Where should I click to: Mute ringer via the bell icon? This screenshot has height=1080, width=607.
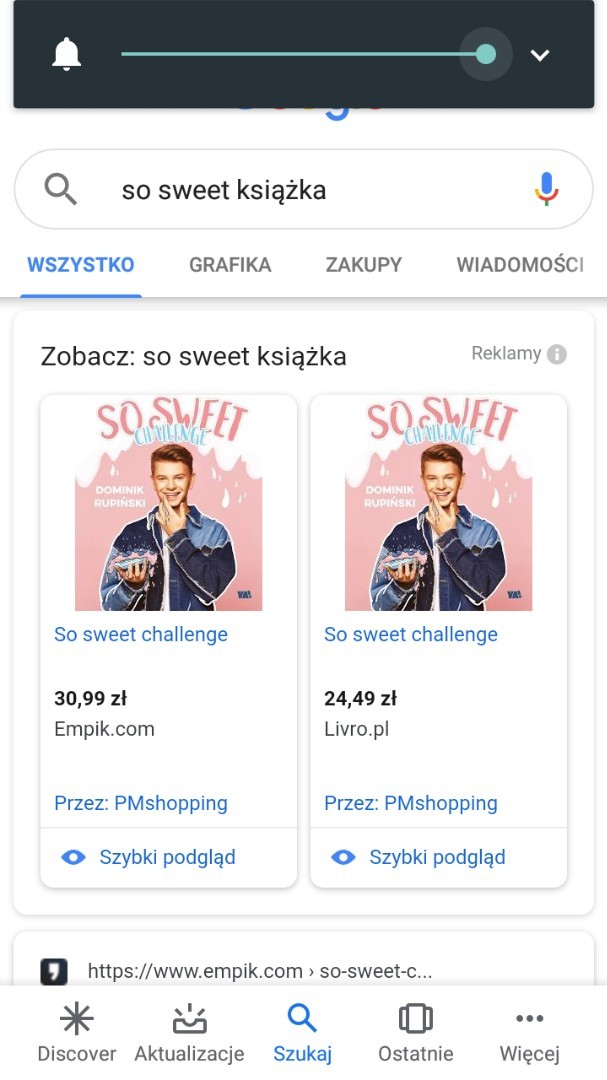coord(66,55)
